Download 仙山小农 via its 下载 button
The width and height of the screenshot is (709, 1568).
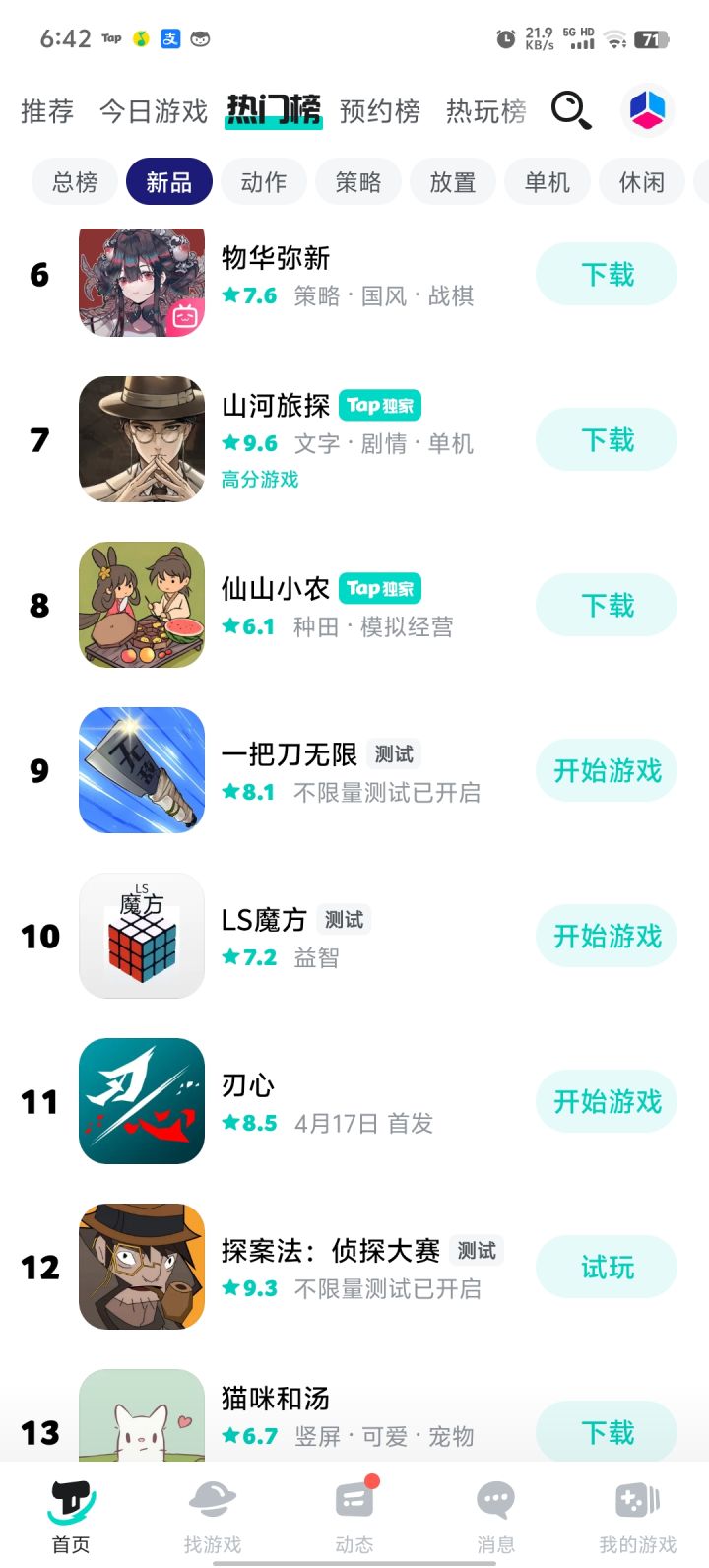(606, 605)
